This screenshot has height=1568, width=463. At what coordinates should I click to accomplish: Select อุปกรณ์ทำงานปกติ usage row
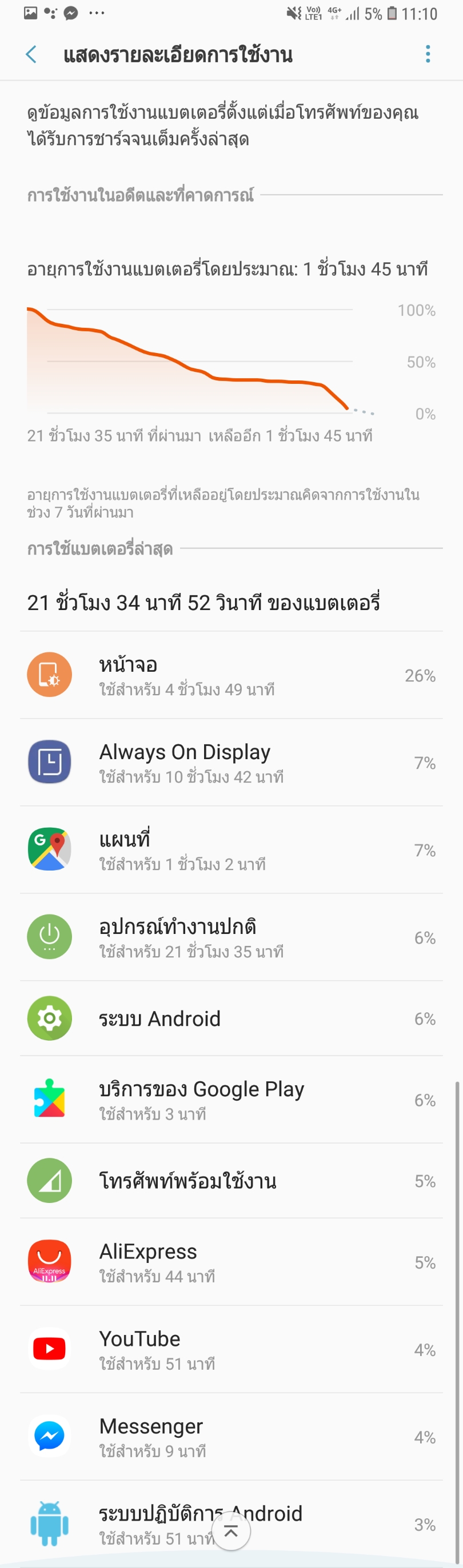click(231, 937)
